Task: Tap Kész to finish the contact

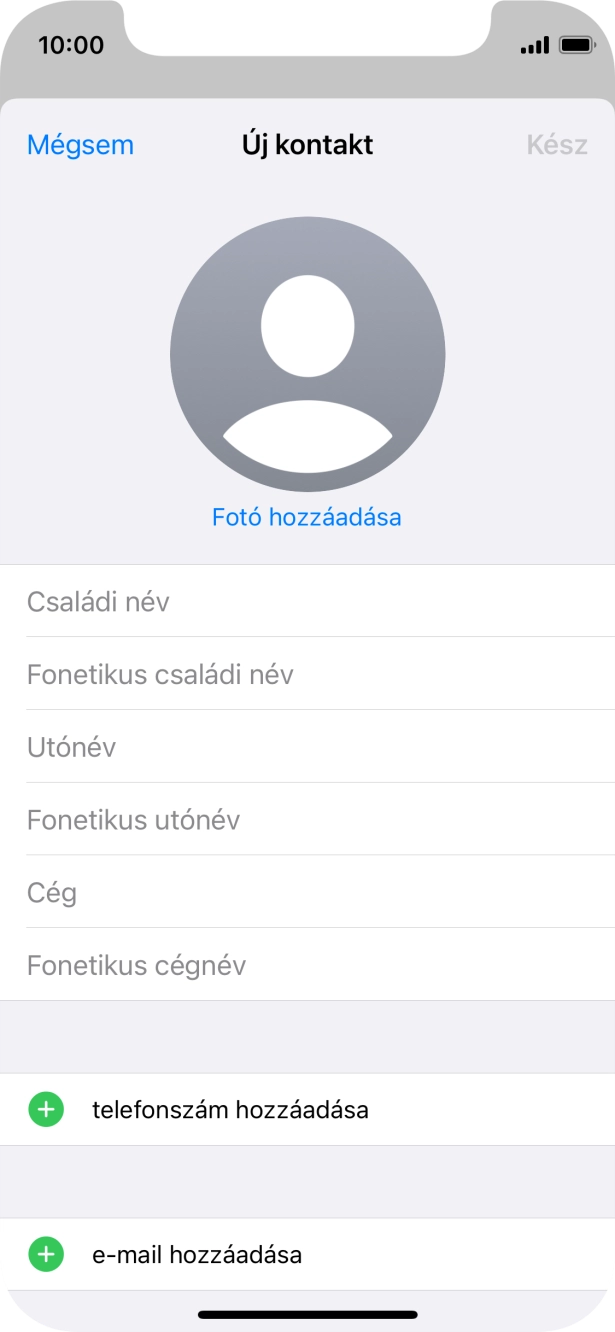Action: (556, 145)
